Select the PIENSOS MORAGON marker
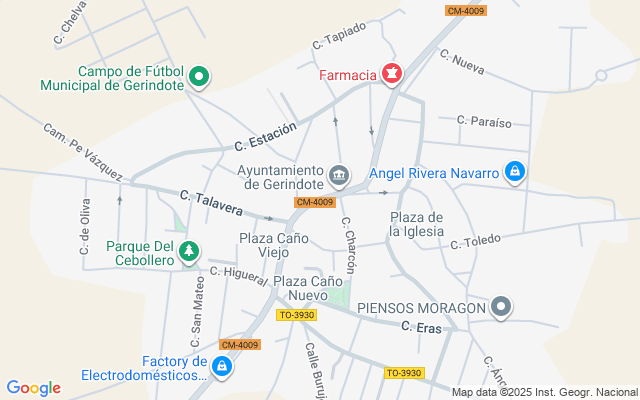 [x=501, y=307]
